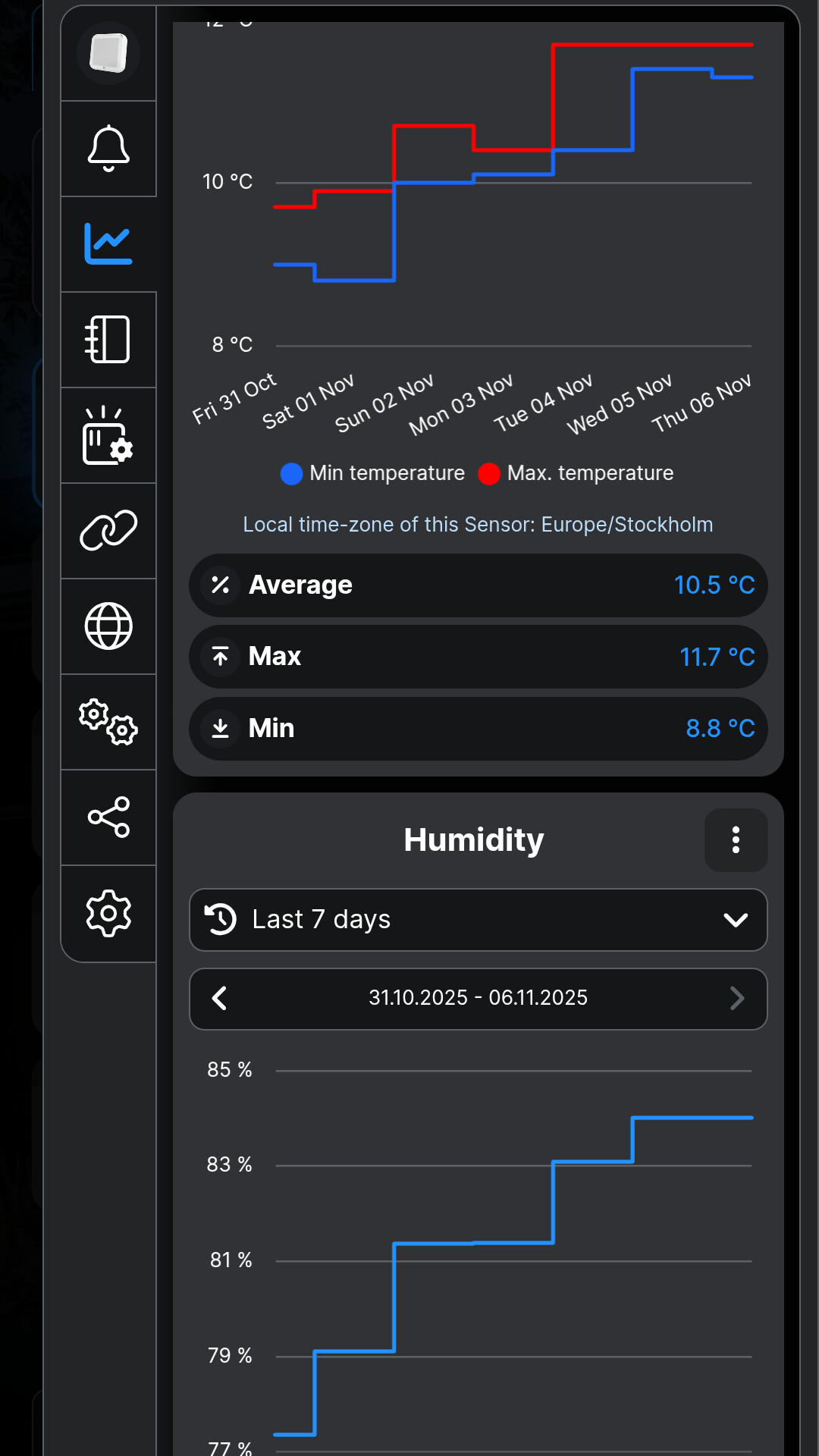Open the double gears advanced settings

[x=108, y=722]
